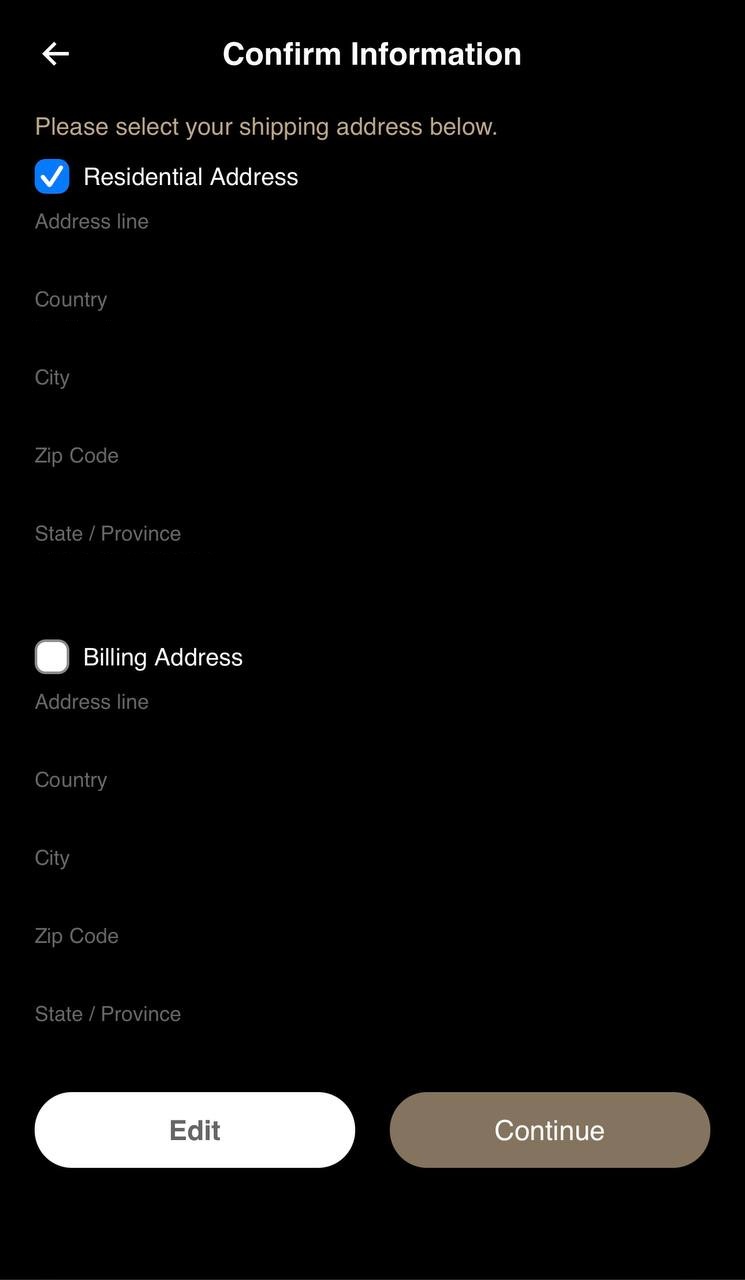Tap the Edit button
Viewport: 745px width, 1280px height.
195,1130
